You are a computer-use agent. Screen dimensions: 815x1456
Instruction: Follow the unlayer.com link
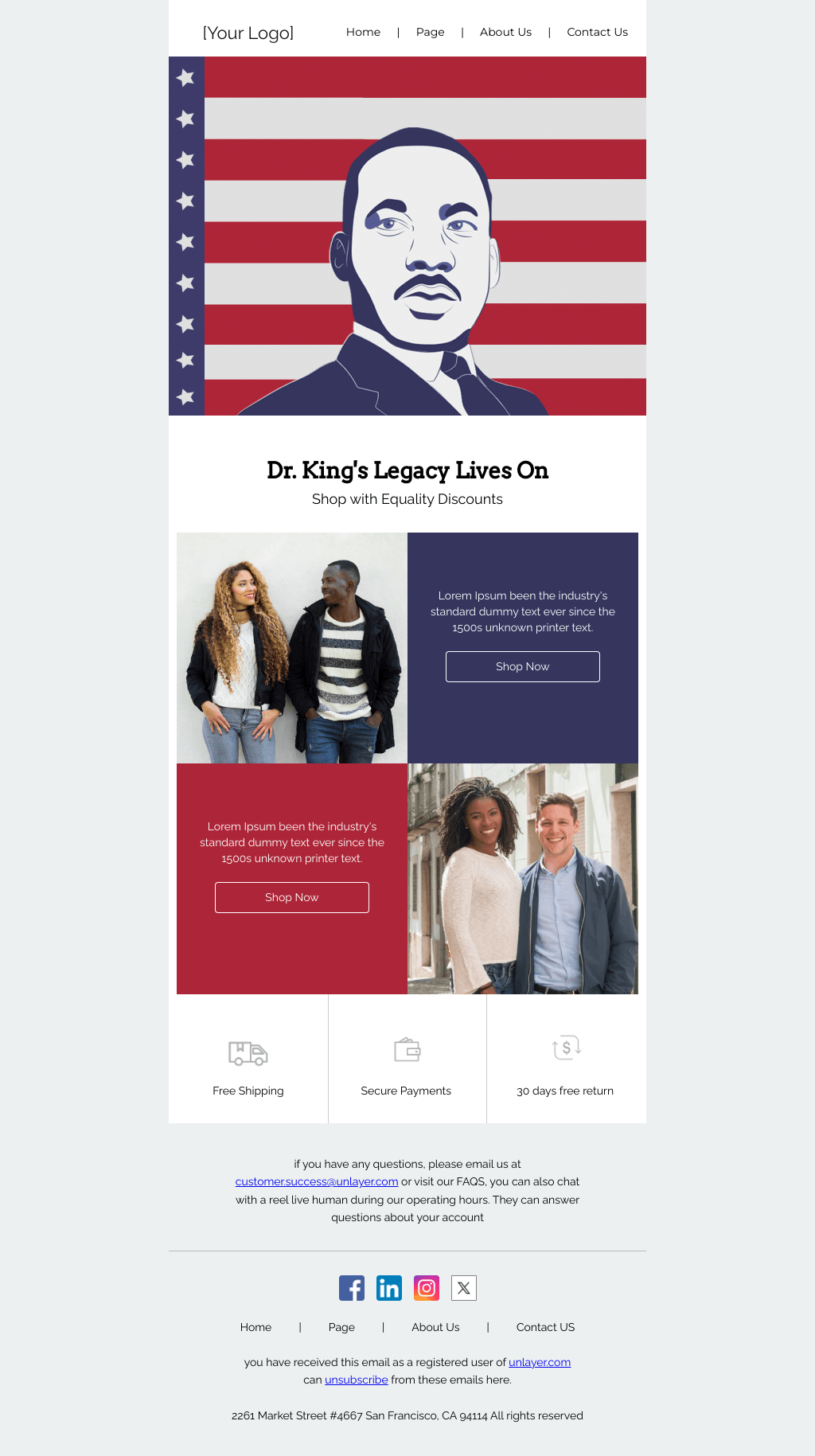pos(540,1362)
